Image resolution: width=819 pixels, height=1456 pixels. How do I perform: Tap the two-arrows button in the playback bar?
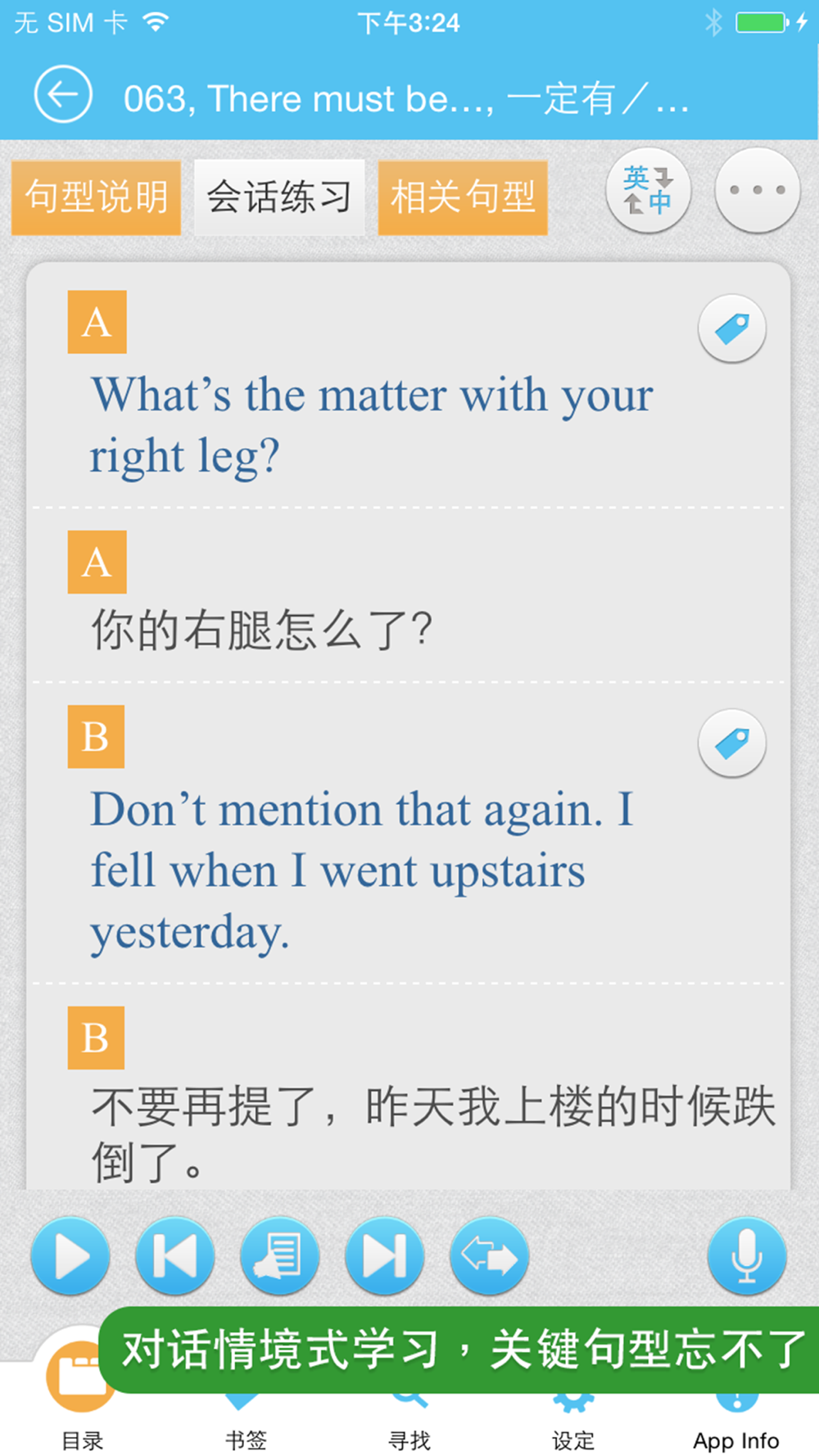[489, 1256]
